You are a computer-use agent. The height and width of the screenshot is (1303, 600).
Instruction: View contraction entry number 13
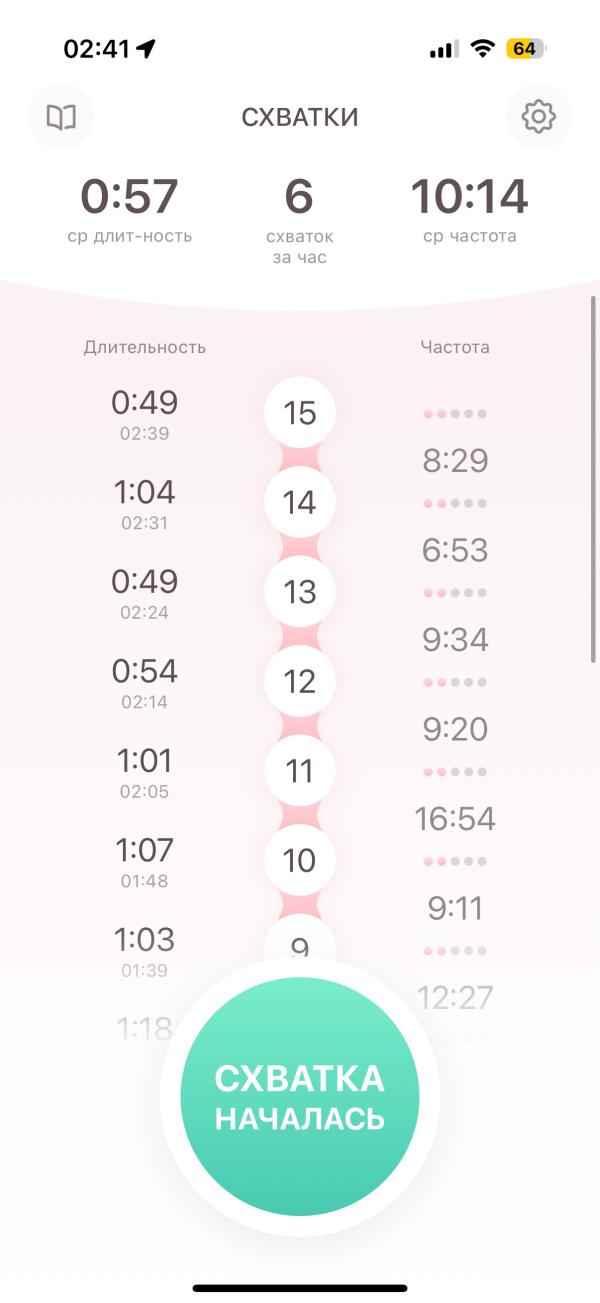click(300, 592)
